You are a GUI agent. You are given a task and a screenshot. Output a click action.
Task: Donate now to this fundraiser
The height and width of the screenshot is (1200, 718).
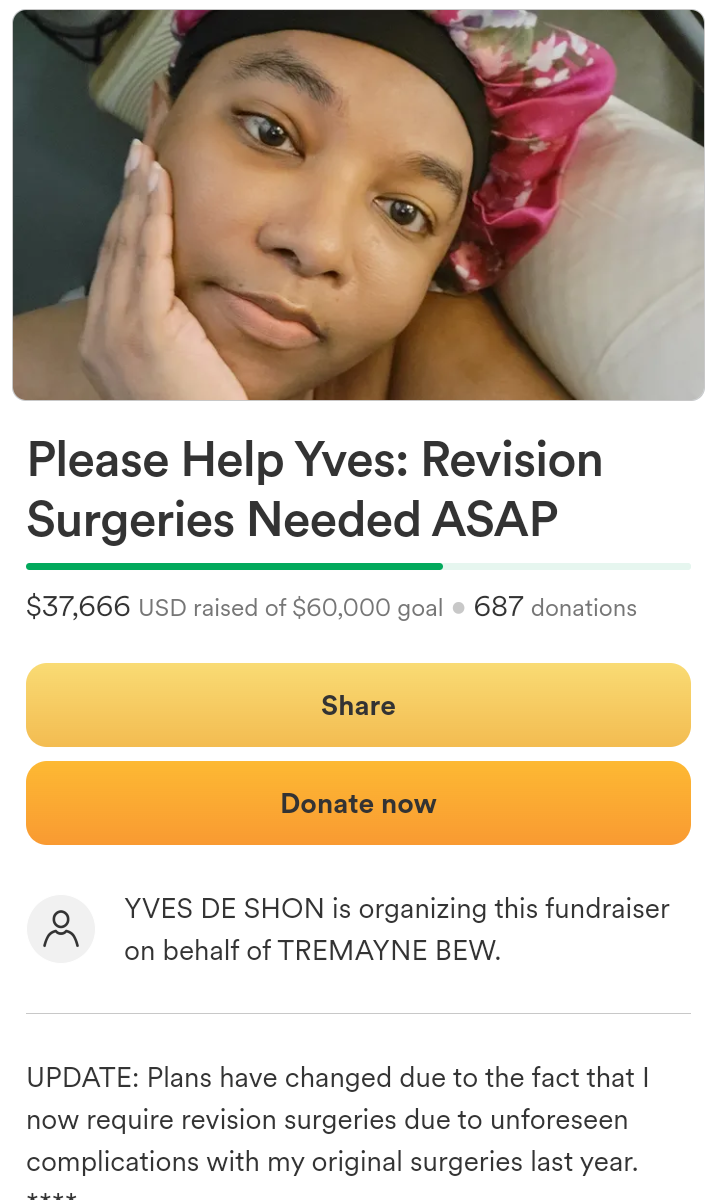358,803
